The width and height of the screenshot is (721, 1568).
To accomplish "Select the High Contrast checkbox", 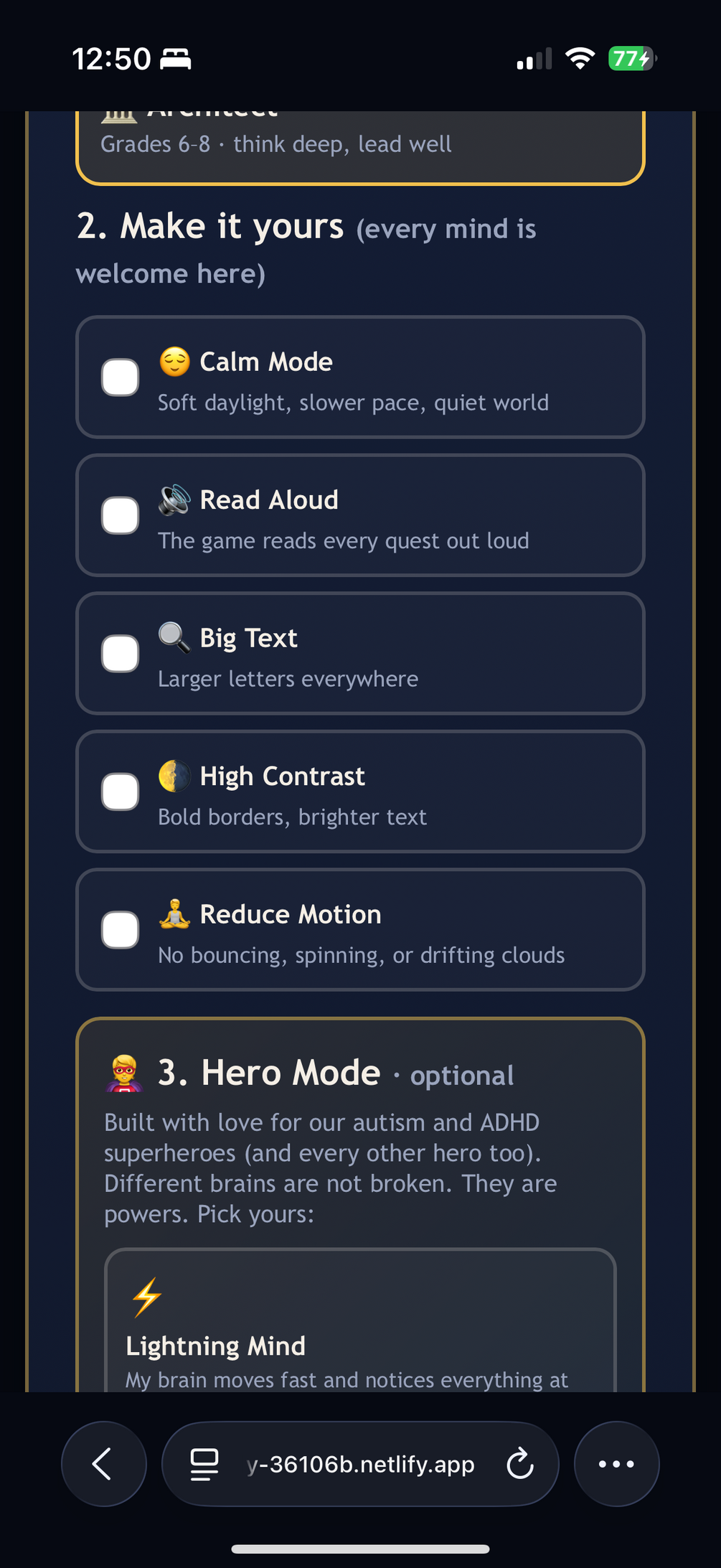I will [120, 792].
